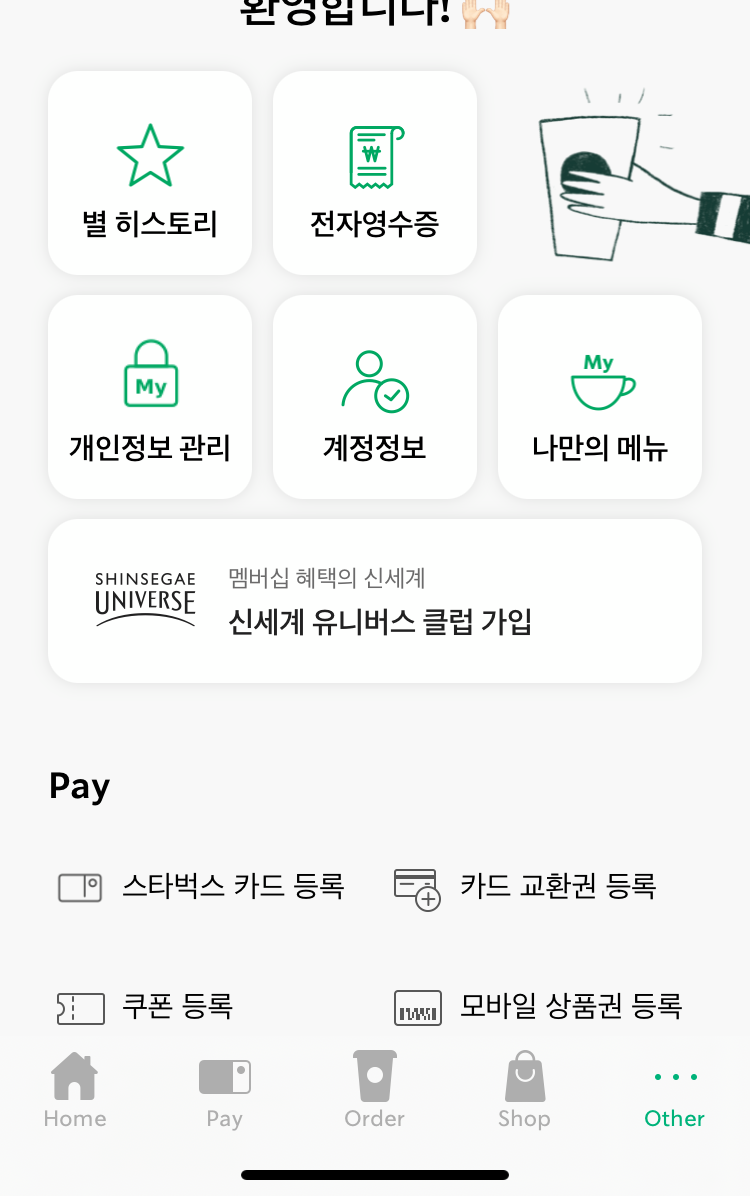750x1196 pixels.
Task: Open 전자영수증 e-receipt tile
Action: click(375, 174)
